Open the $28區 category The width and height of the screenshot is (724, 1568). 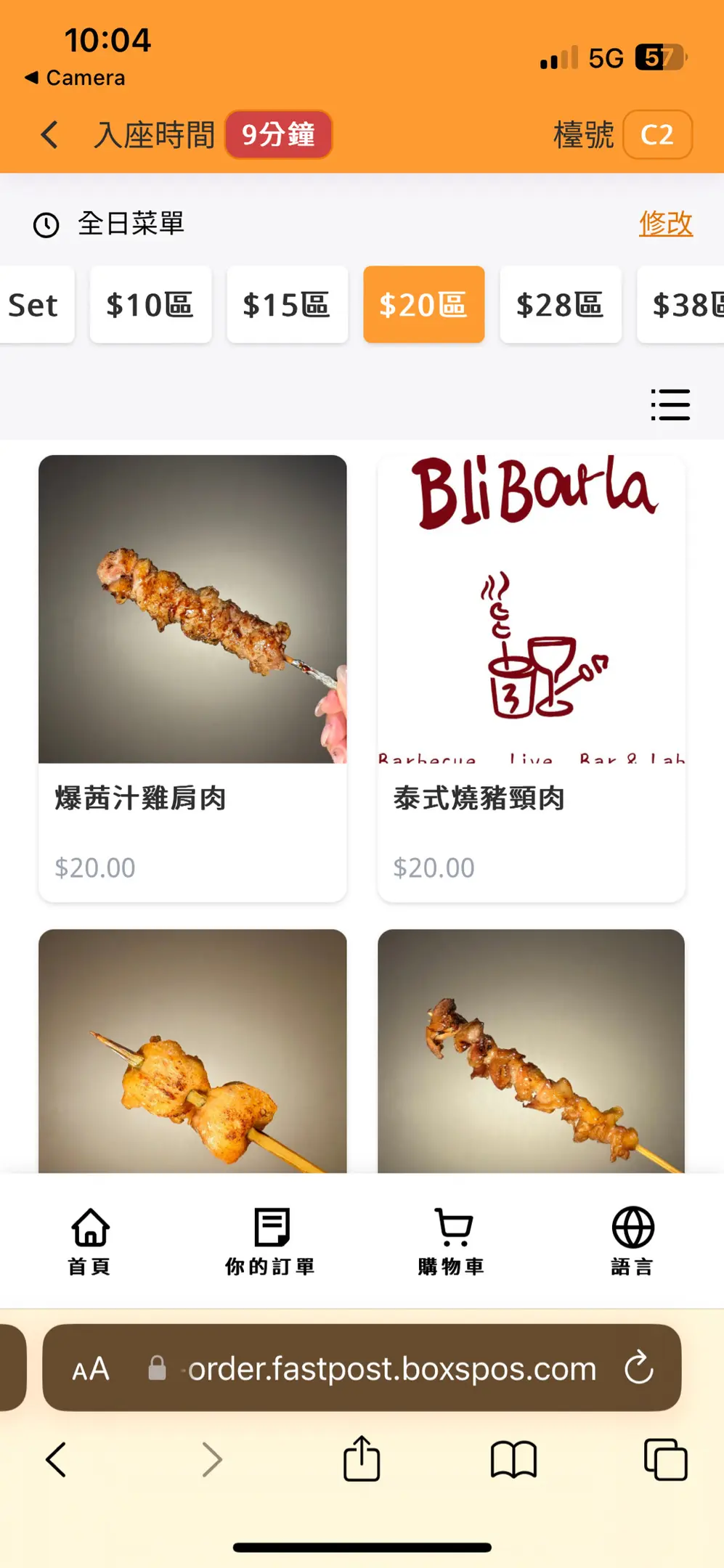(560, 305)
